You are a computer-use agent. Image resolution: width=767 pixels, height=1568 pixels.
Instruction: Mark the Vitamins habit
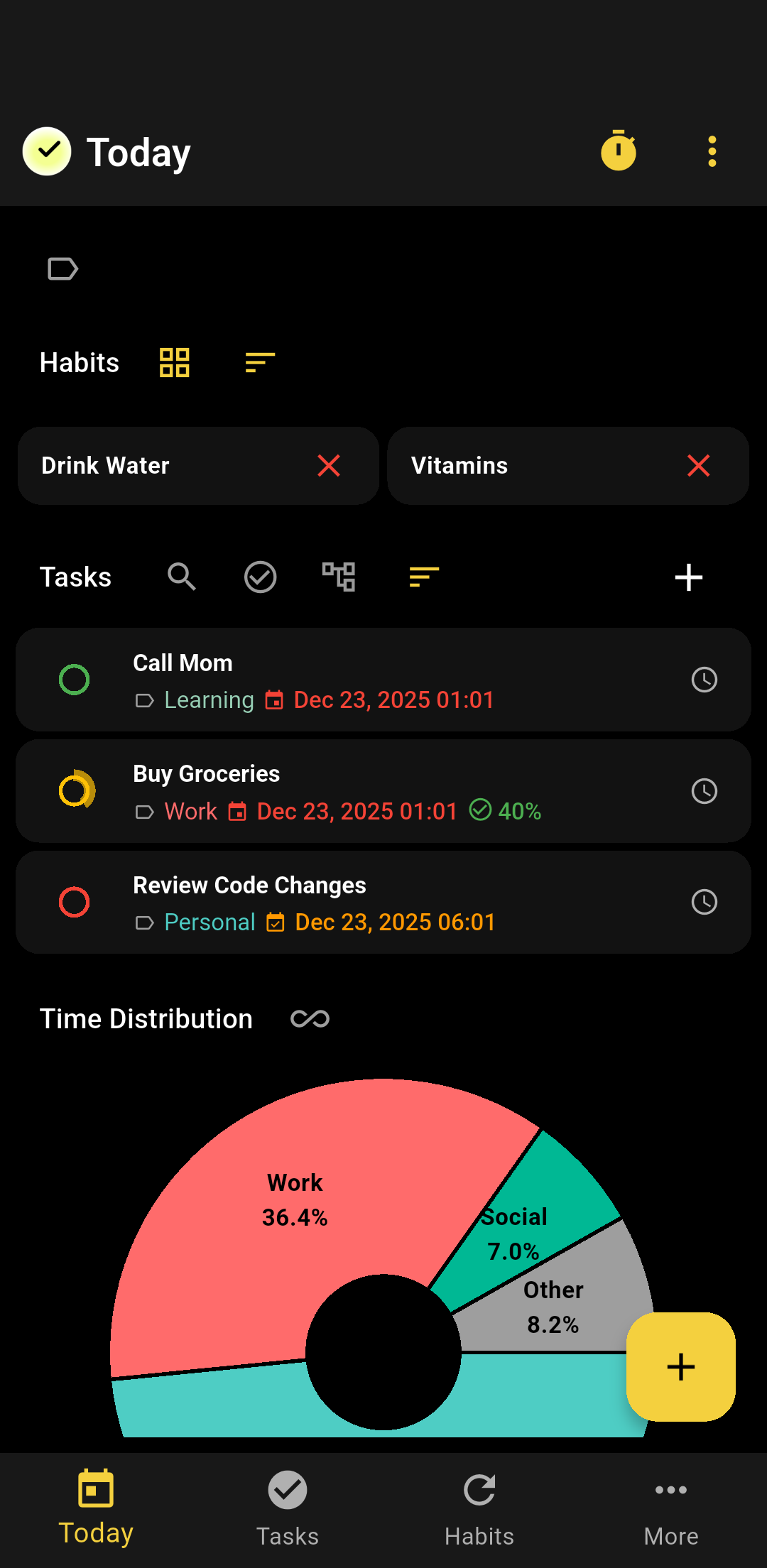click(699, 466)
